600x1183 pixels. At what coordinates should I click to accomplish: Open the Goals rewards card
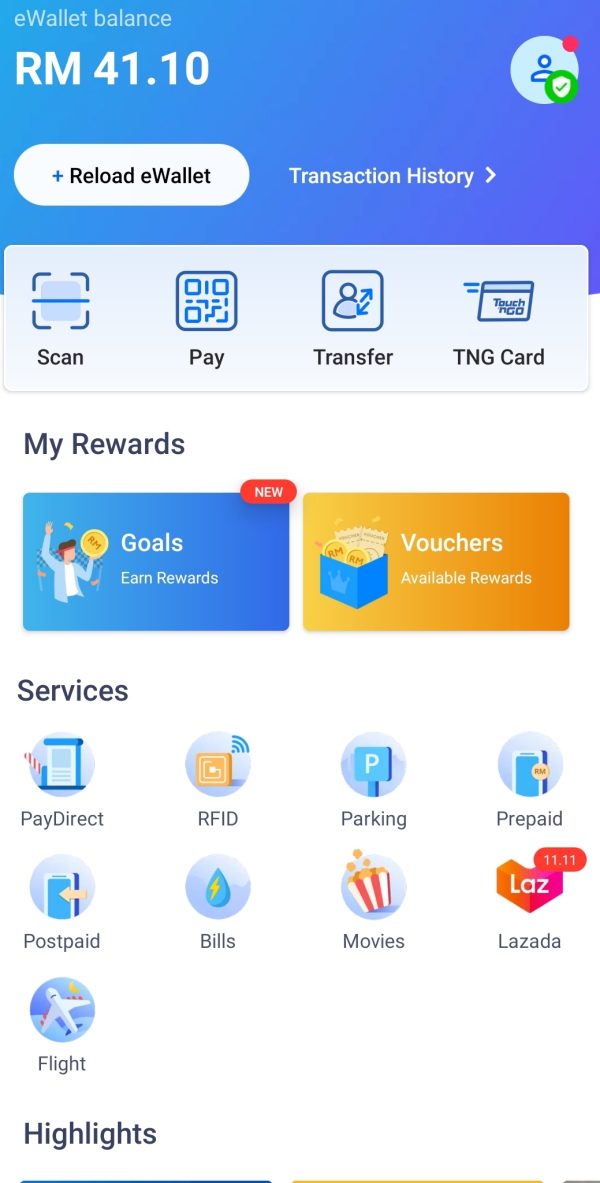(x=156, y=561)
